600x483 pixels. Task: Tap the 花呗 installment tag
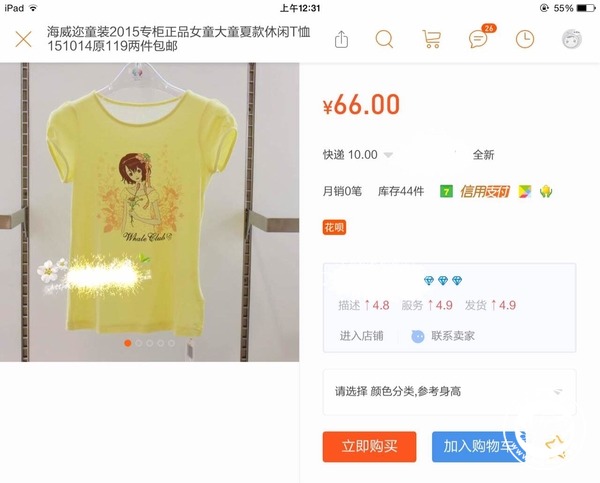334,228
